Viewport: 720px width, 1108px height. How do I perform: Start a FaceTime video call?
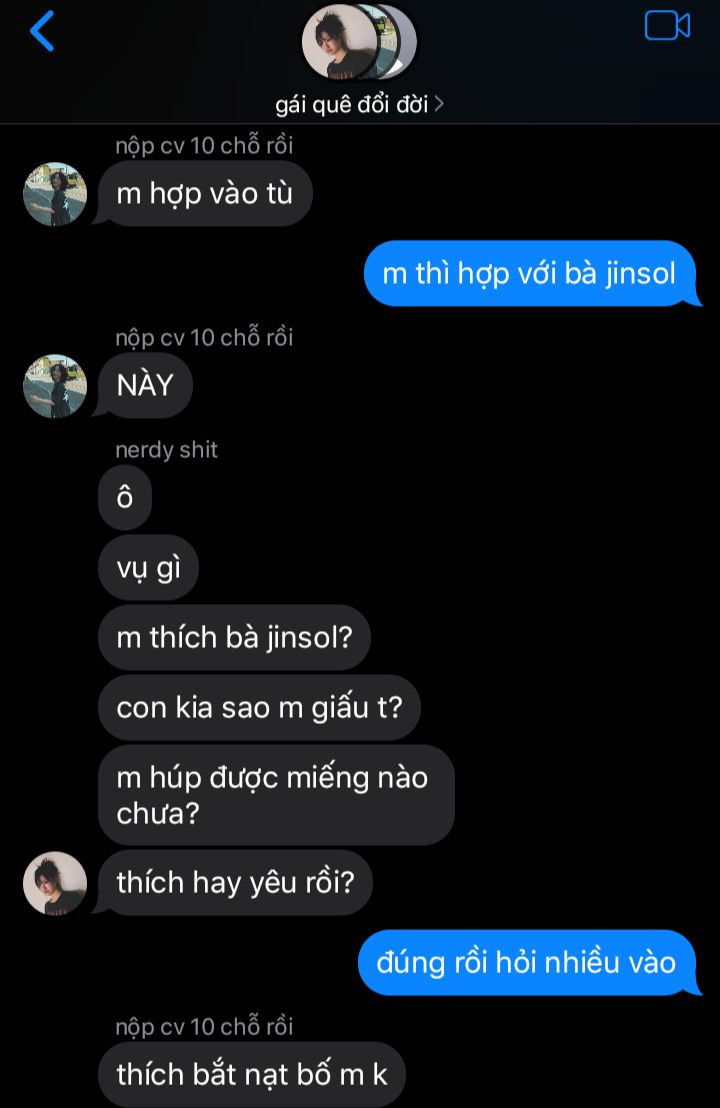point(667,26)
